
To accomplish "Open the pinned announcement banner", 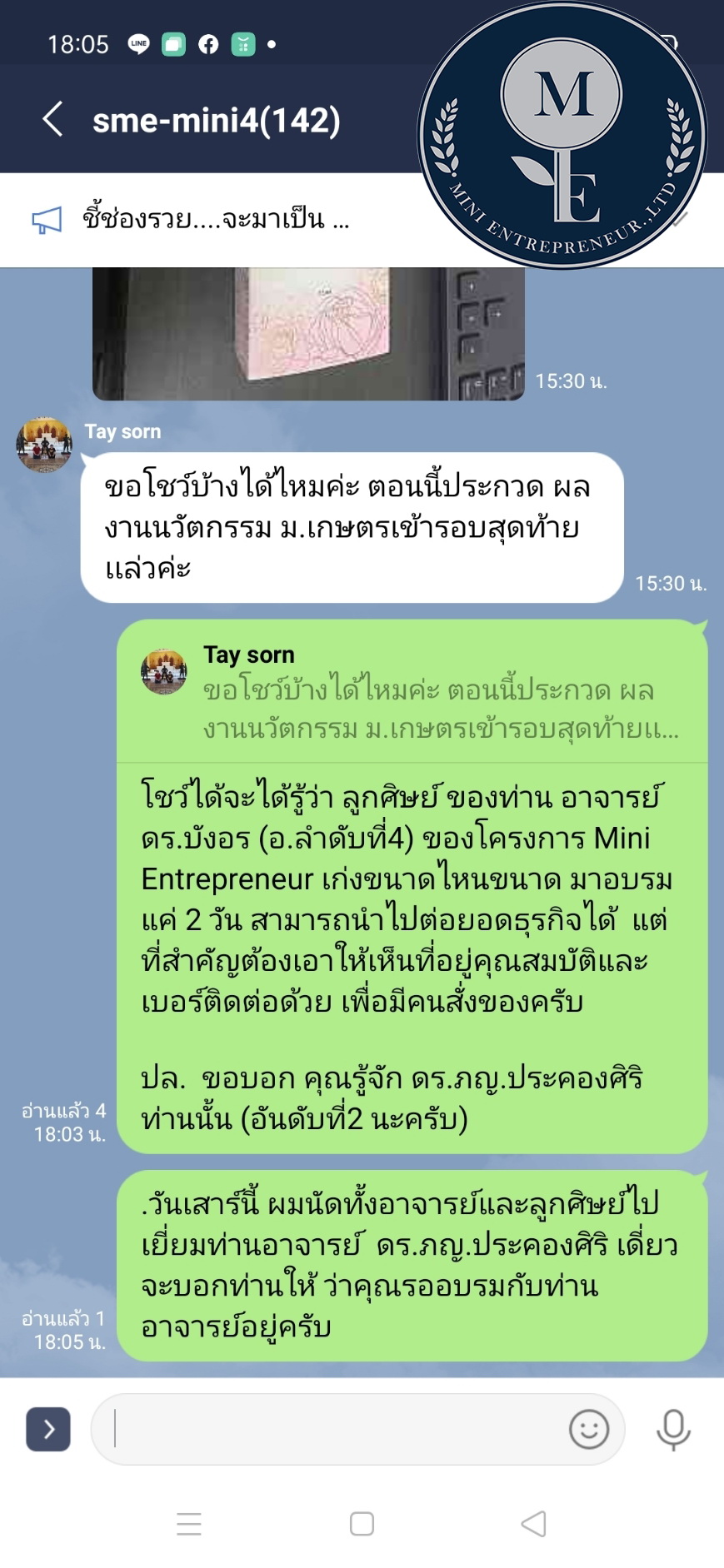I will coord(215,220).
